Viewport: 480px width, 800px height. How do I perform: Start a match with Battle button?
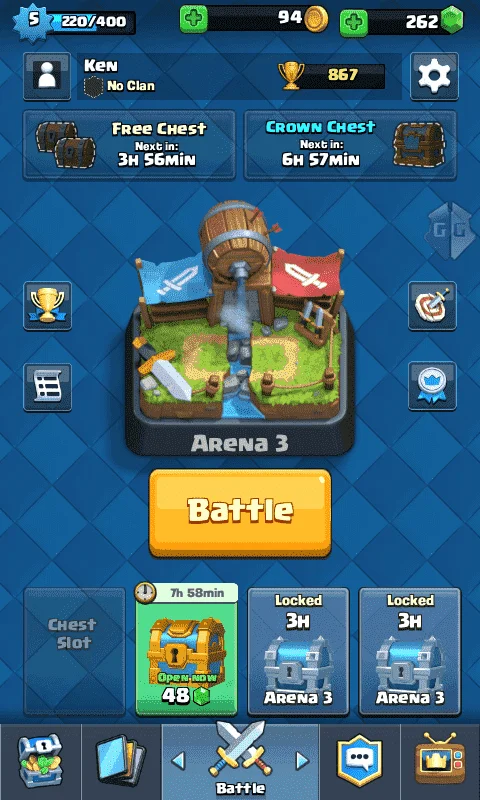240,513
